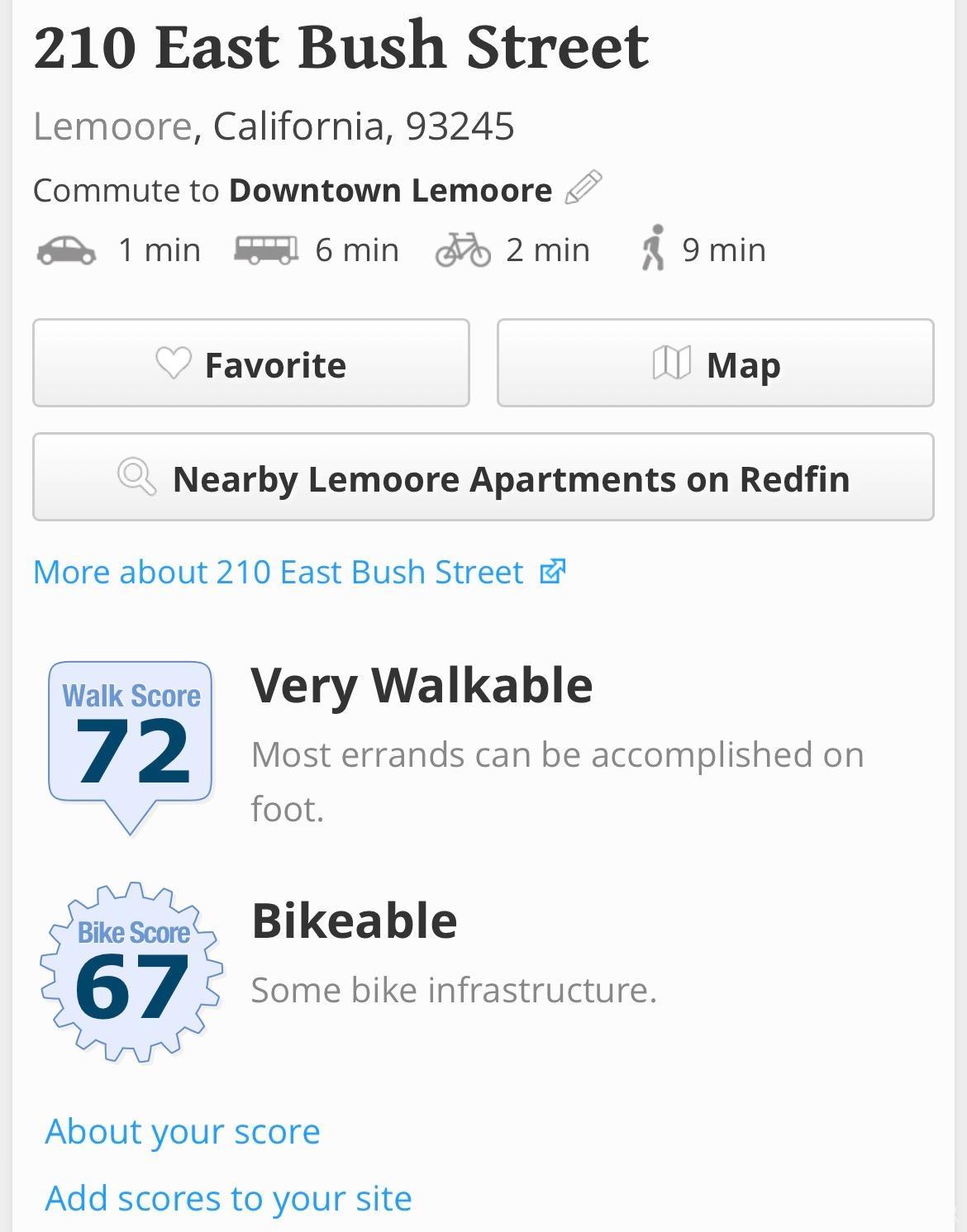This screenshot has height=1232, width=967.
Task: Edit the commute destination with the pencil icon
Action: pos(584,188)
